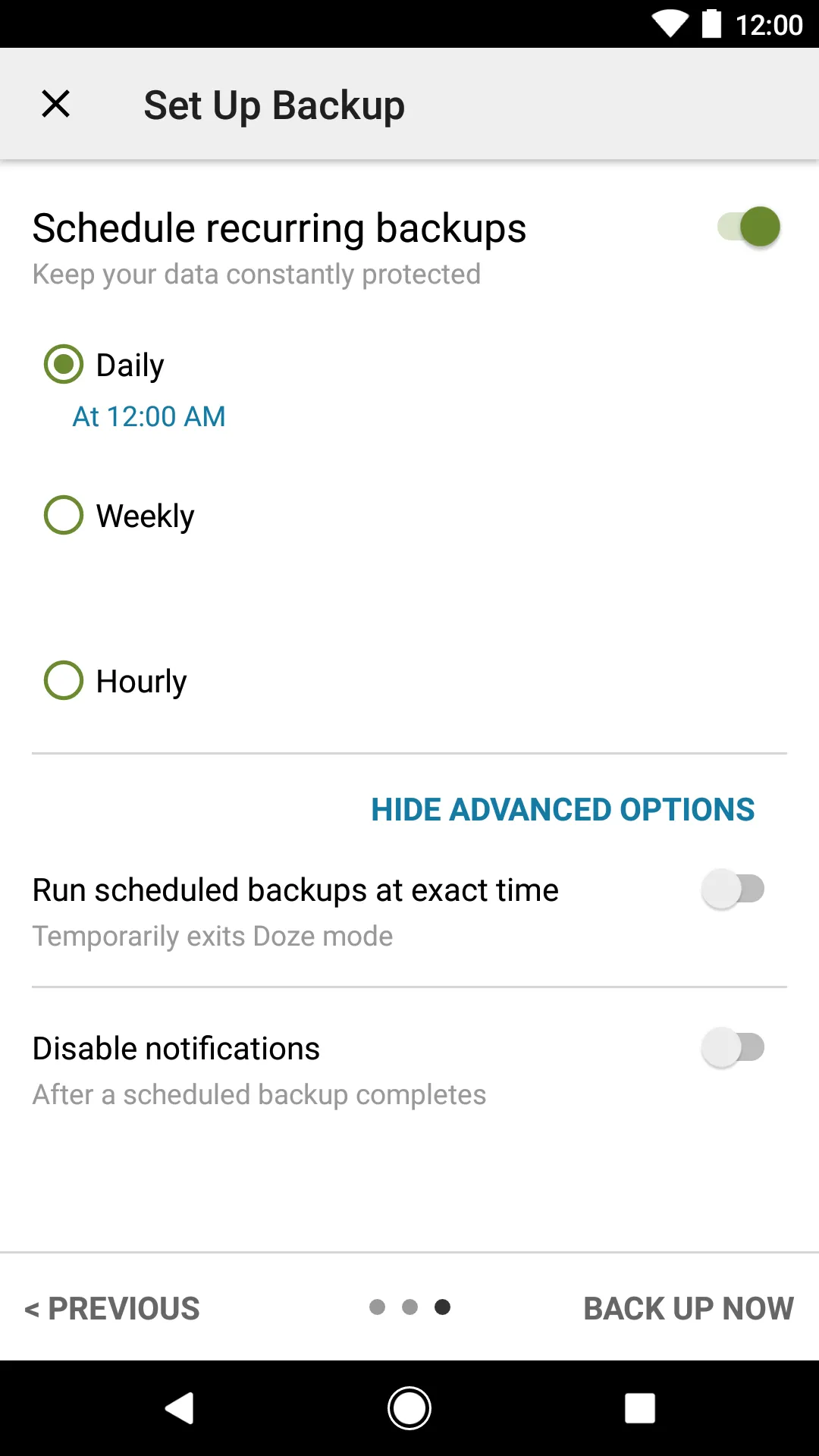Image resolution: width=819 pixels, height=1456 pixels.
Task: Tap the Android back navigation arrow
Action: click(x=180, y=1407)
